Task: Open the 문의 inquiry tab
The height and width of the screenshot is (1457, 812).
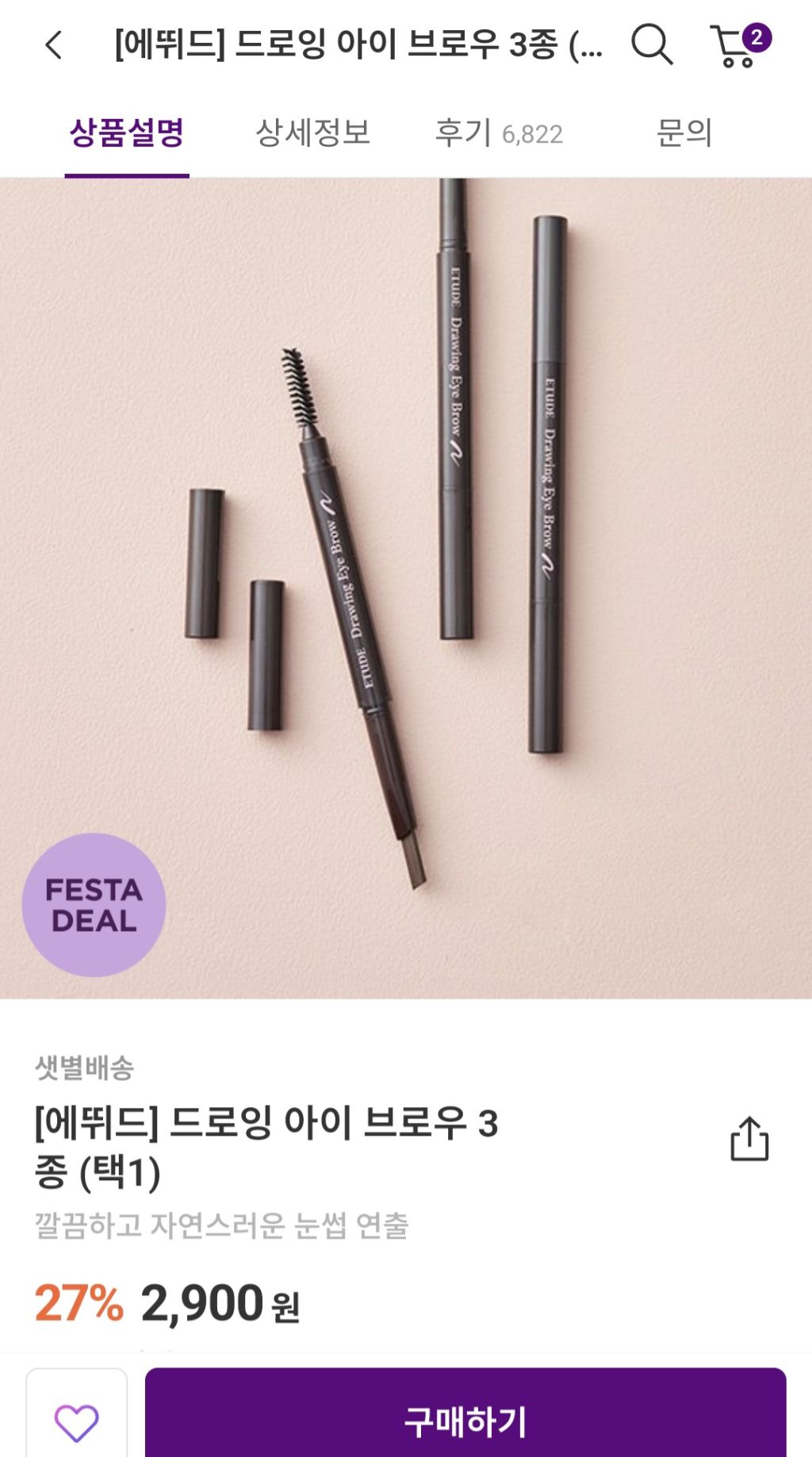Action: pyautogui.click(x=687, y=134)
